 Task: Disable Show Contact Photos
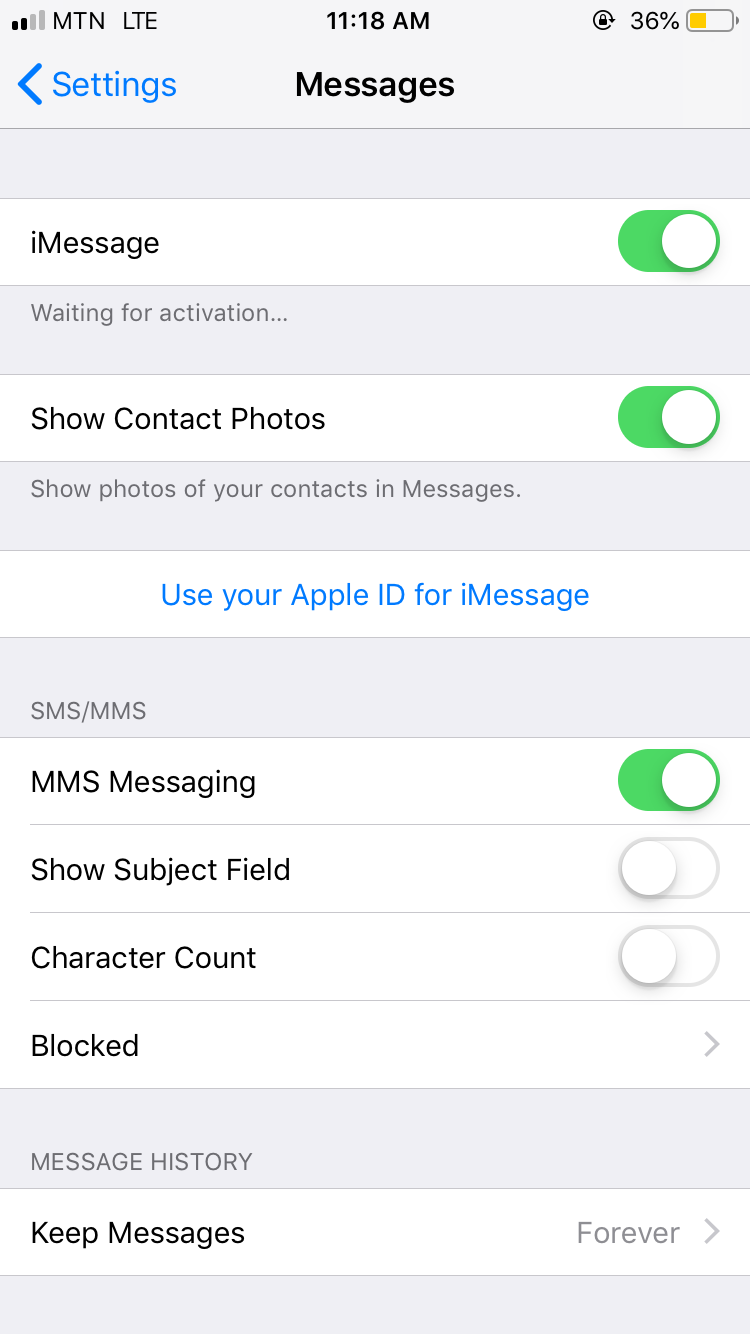click(668, 417)
